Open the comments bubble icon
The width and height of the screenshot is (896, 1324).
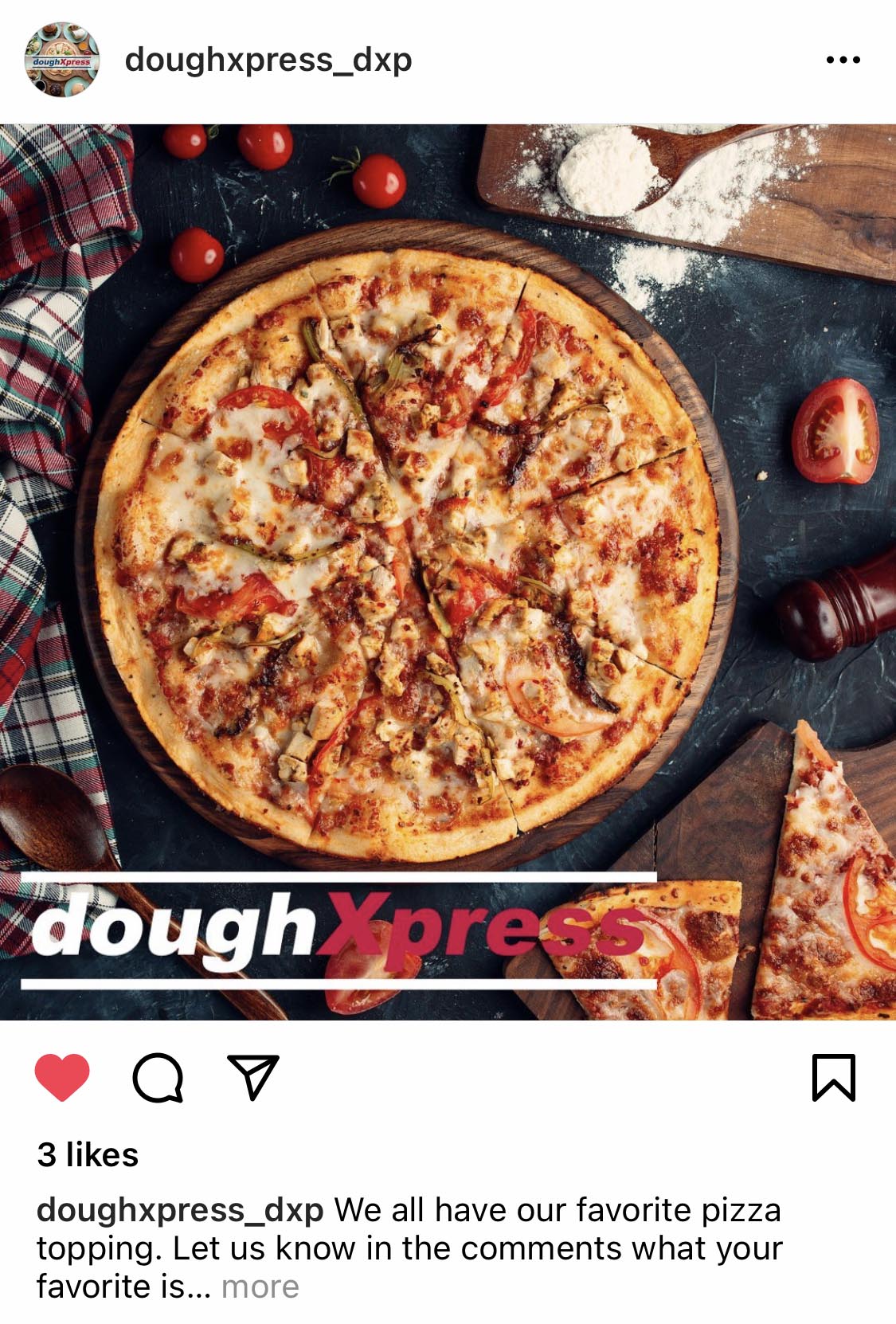pyautogui.click(x=158, y=1078)
